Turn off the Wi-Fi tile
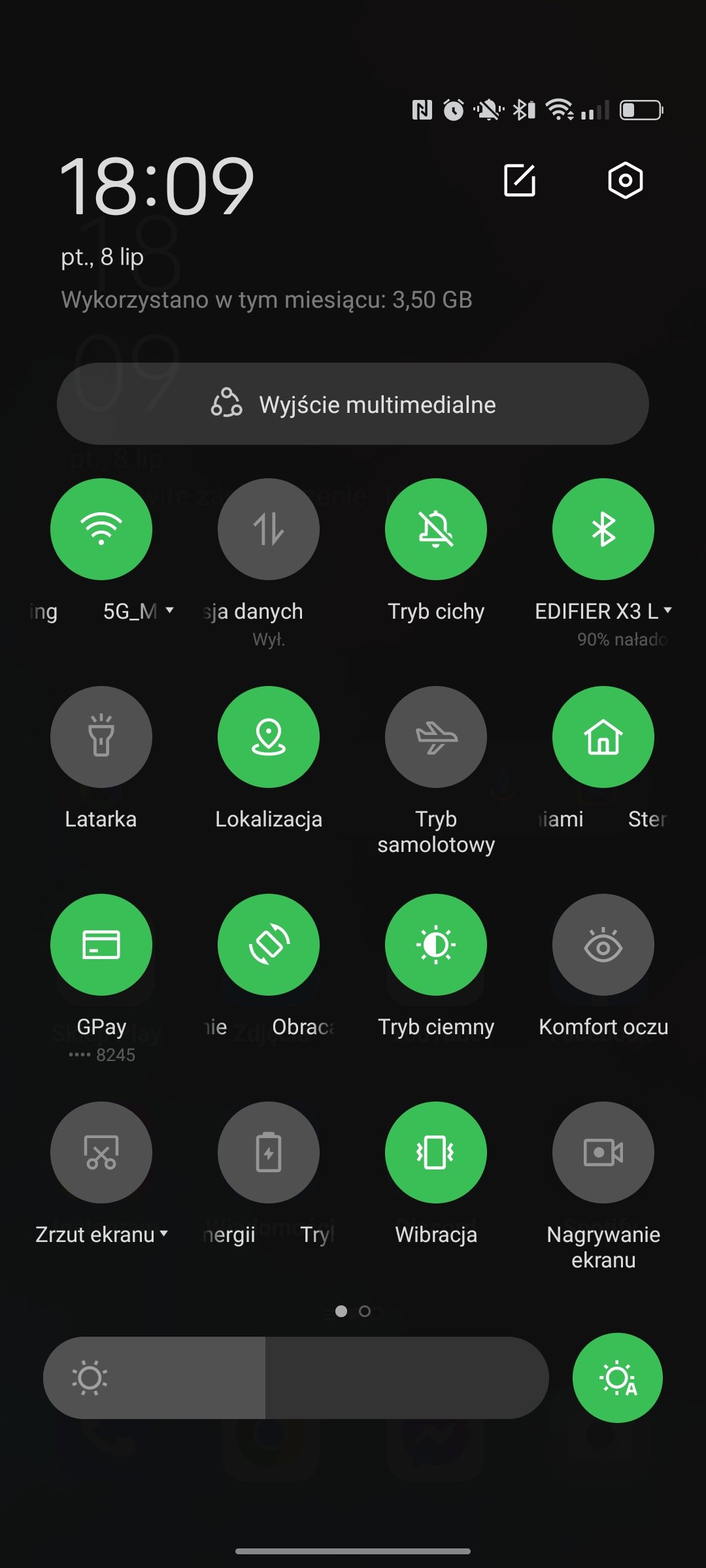 (x=101, y=529)
